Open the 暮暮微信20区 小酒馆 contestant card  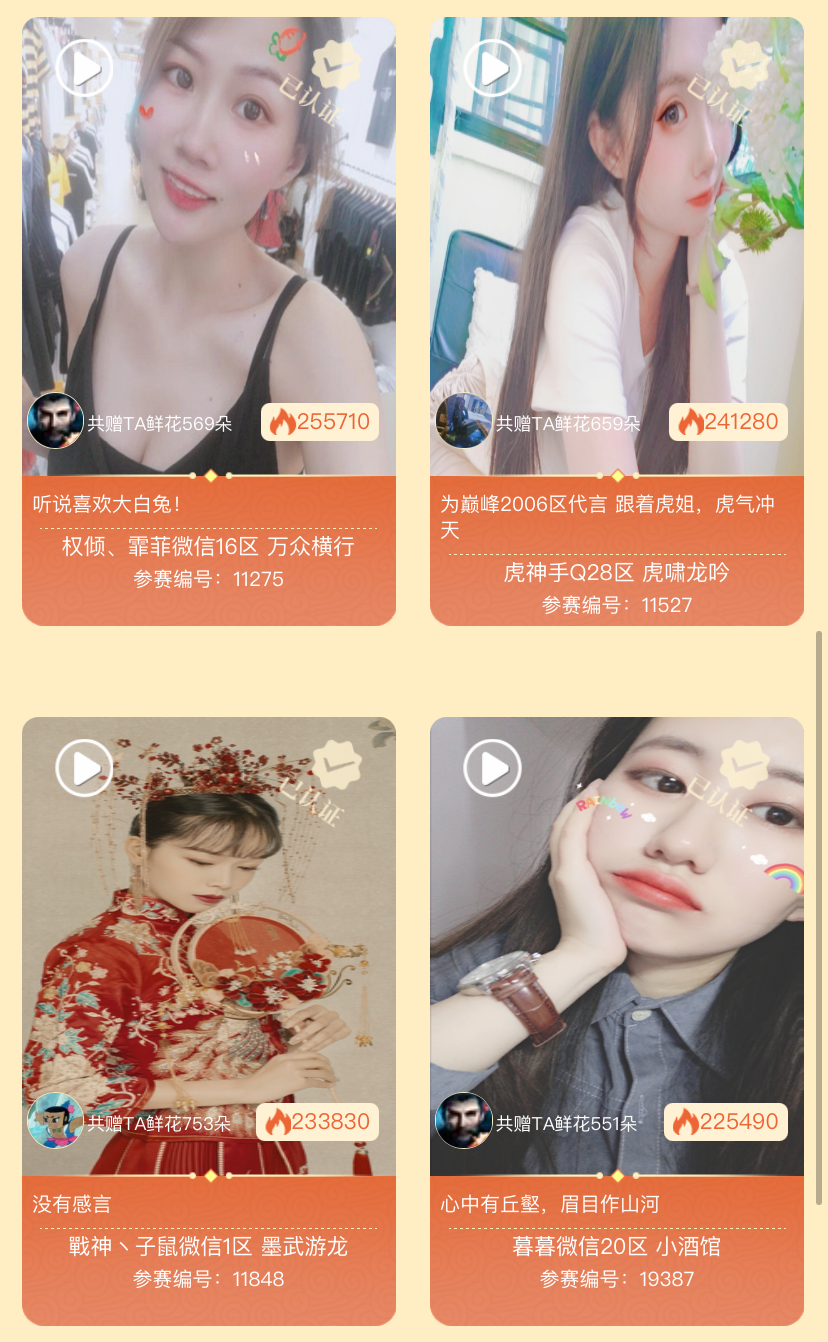tap(616, 1247)
